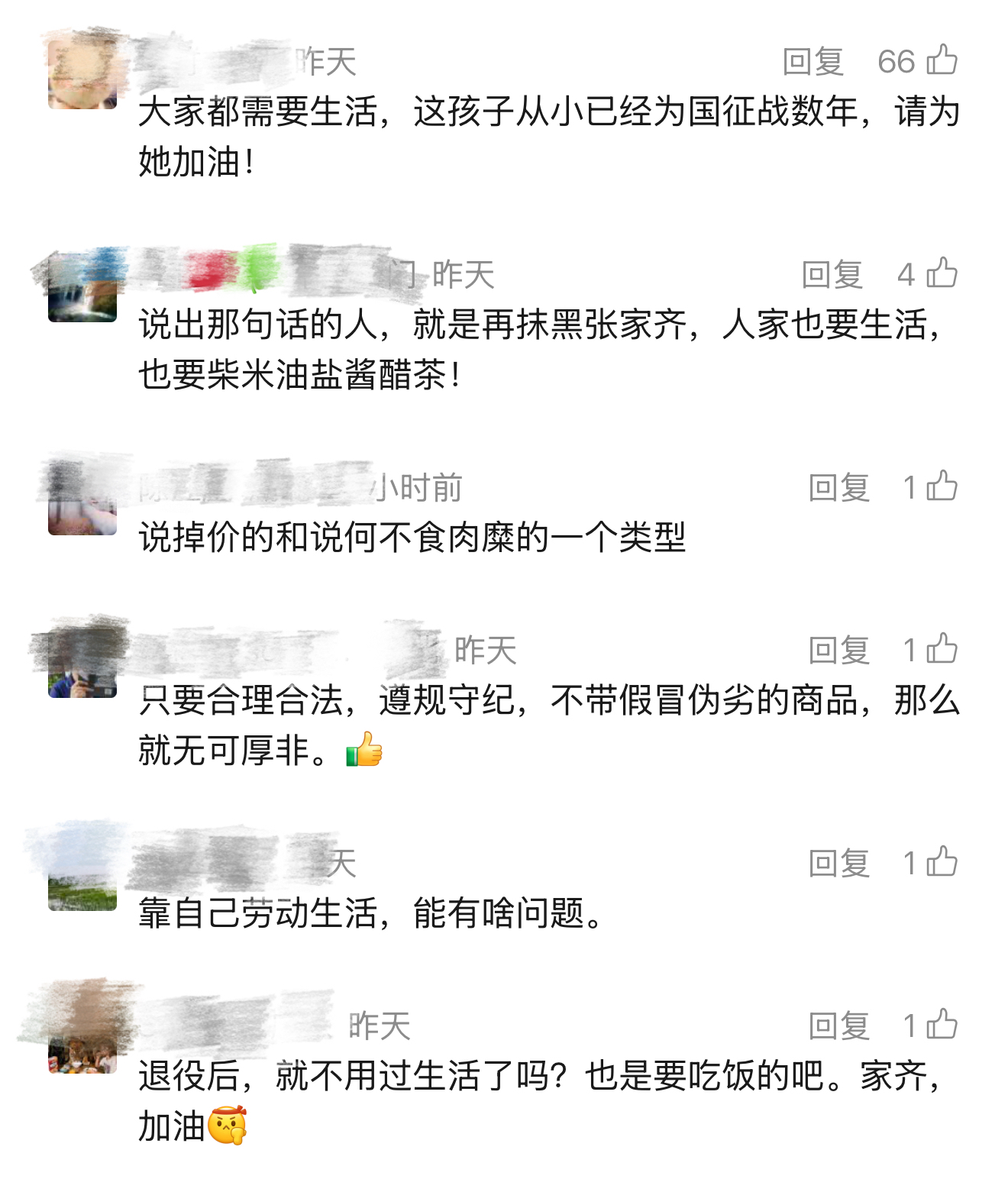The height and width of the screenshot is (1179, 1008).
Task: Like the comment 靠自己劳动生活
Action: coord(942,862)
